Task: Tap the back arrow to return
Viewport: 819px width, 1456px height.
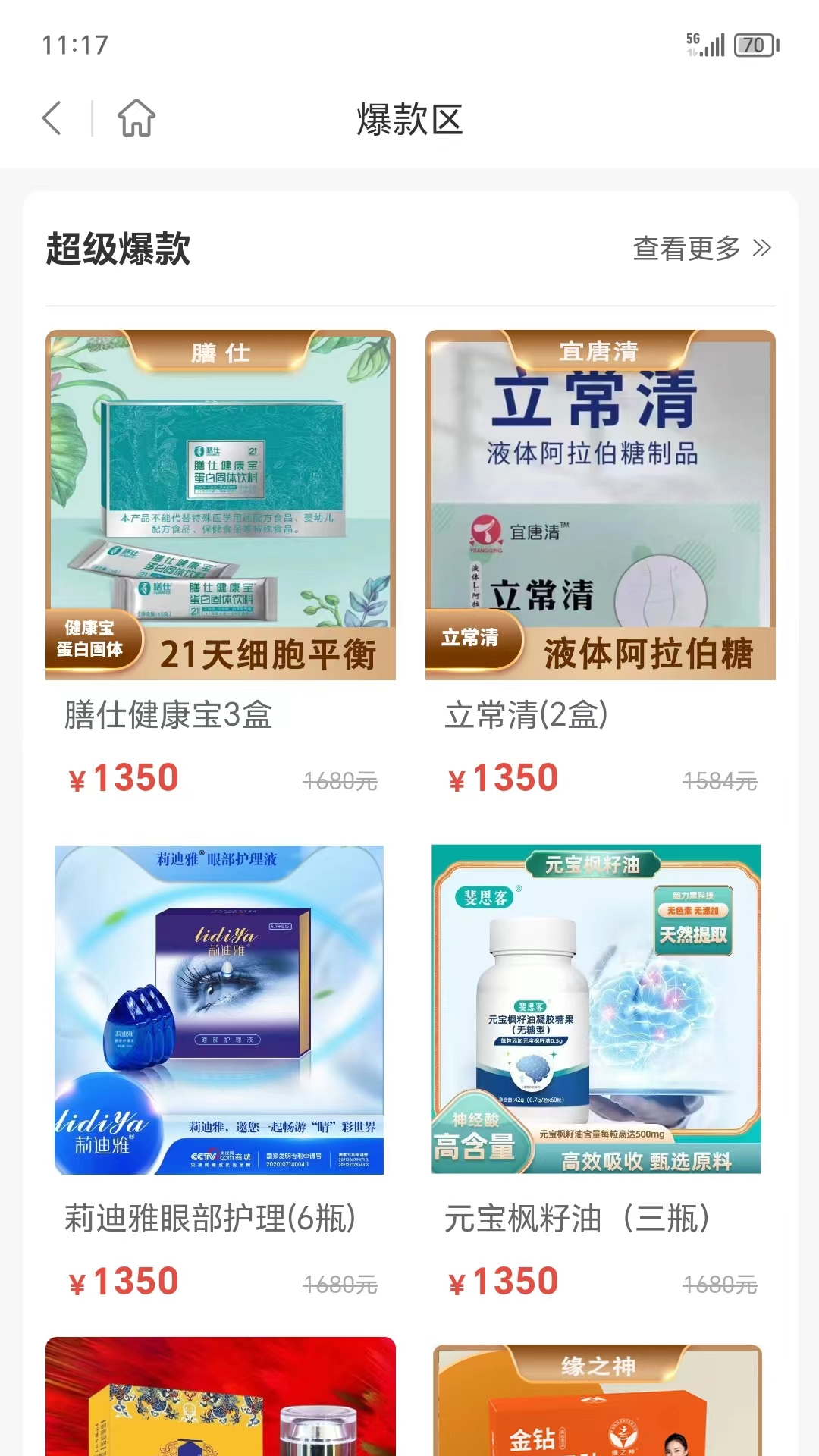Action: 51,119
